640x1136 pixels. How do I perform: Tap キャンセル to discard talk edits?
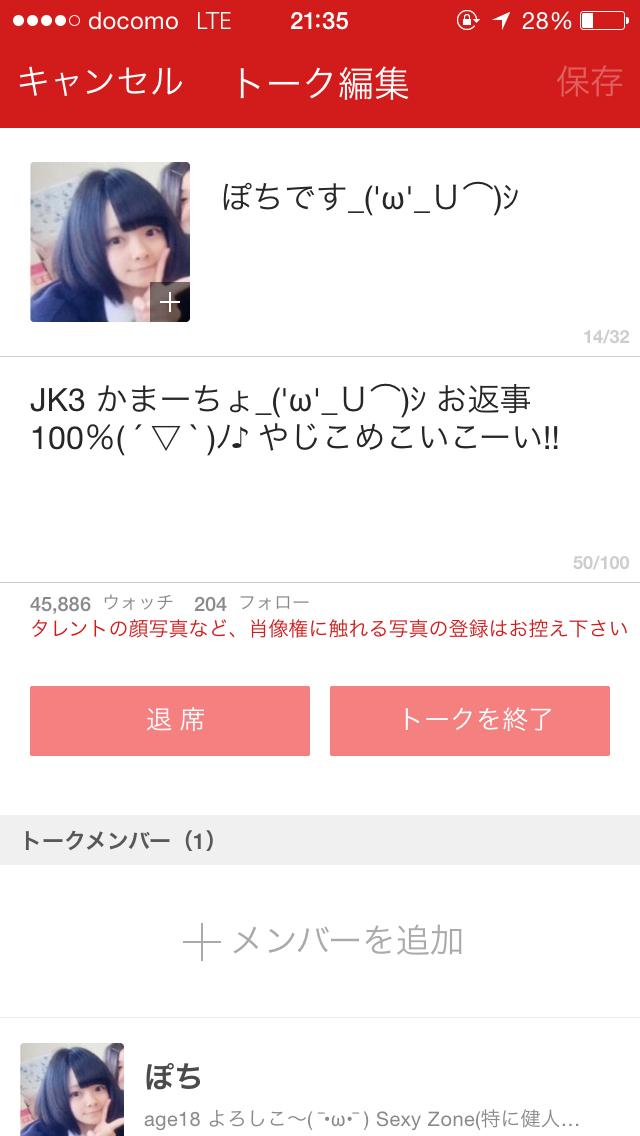100,82
